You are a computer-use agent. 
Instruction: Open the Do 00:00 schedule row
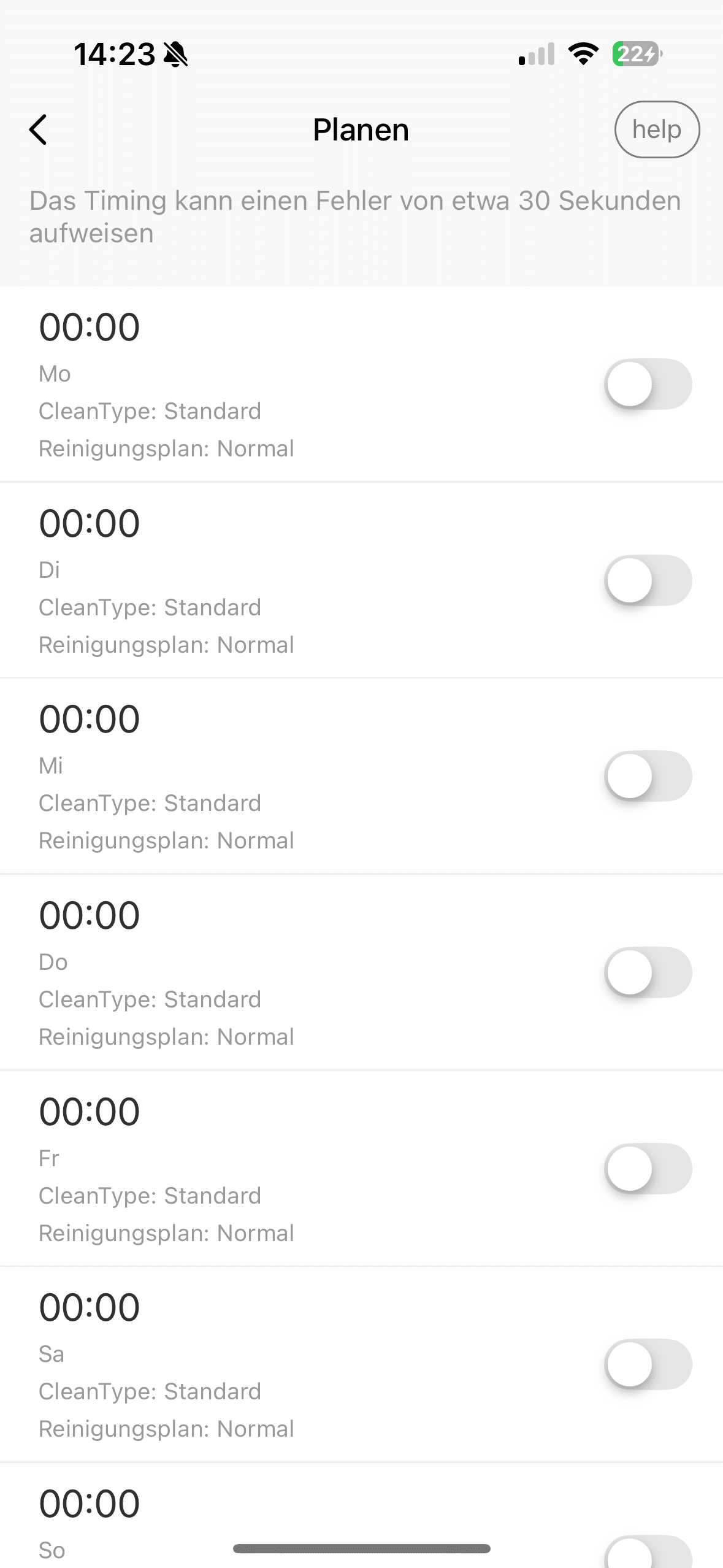pos(245,973)
